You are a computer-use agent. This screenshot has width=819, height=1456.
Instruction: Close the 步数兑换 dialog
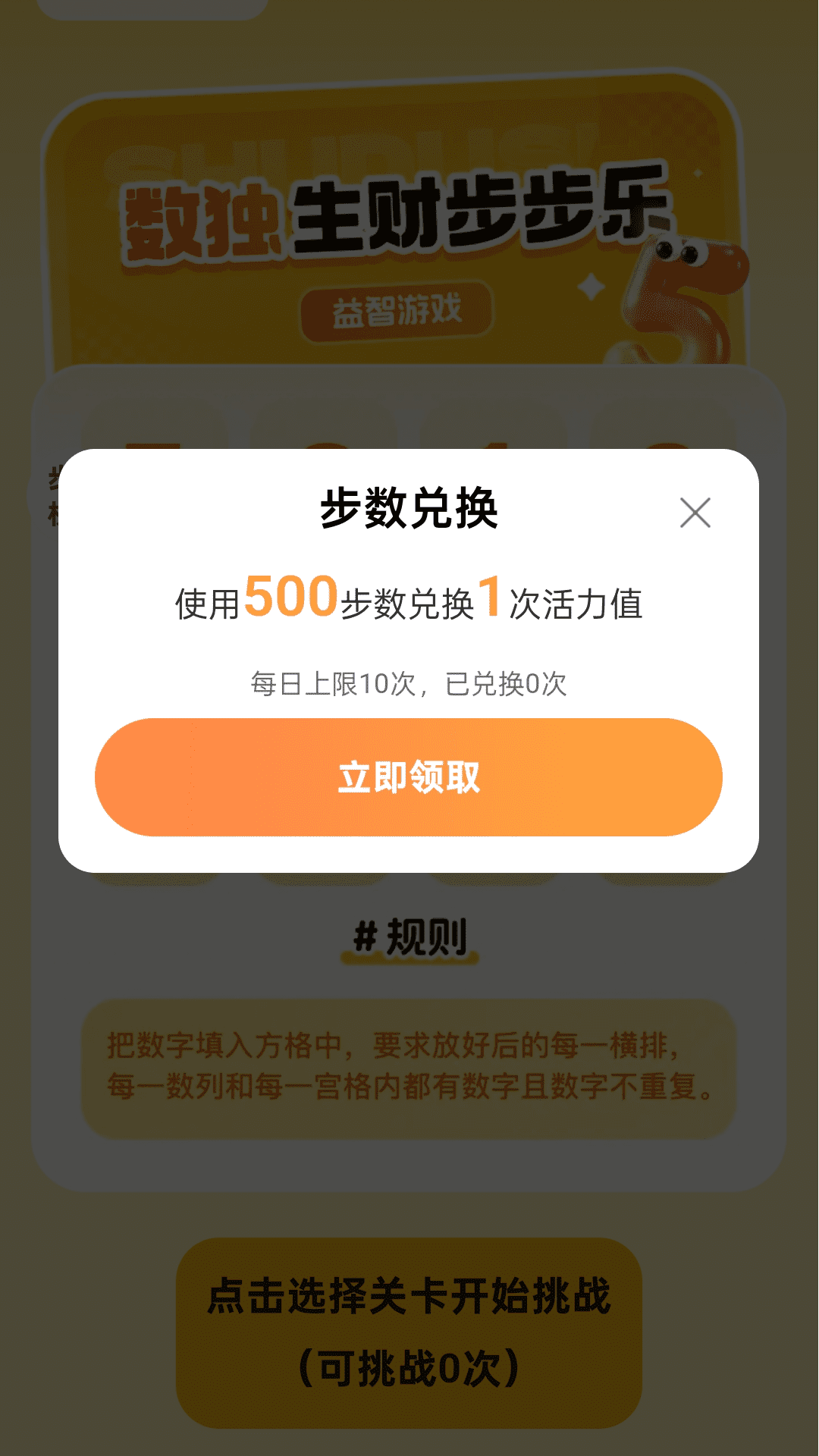tap(695, 513)
